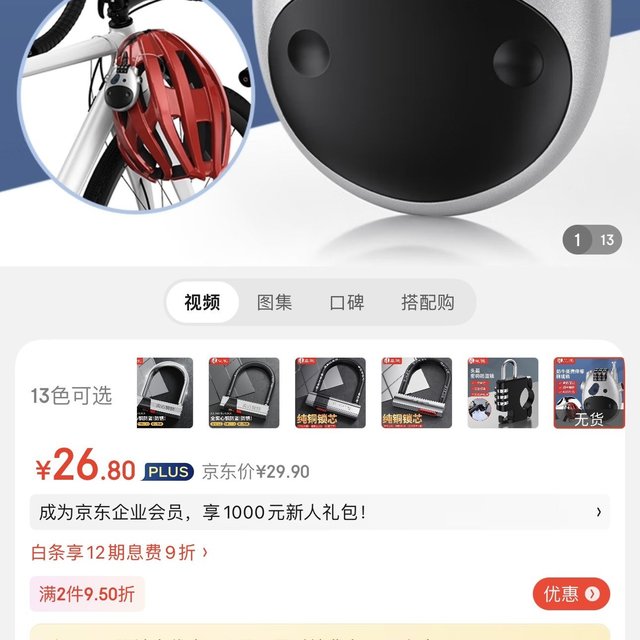The image size is (640, 640).
Task: Open the 京东企业会员 1000元 gift row
Action: pos(319,512)
